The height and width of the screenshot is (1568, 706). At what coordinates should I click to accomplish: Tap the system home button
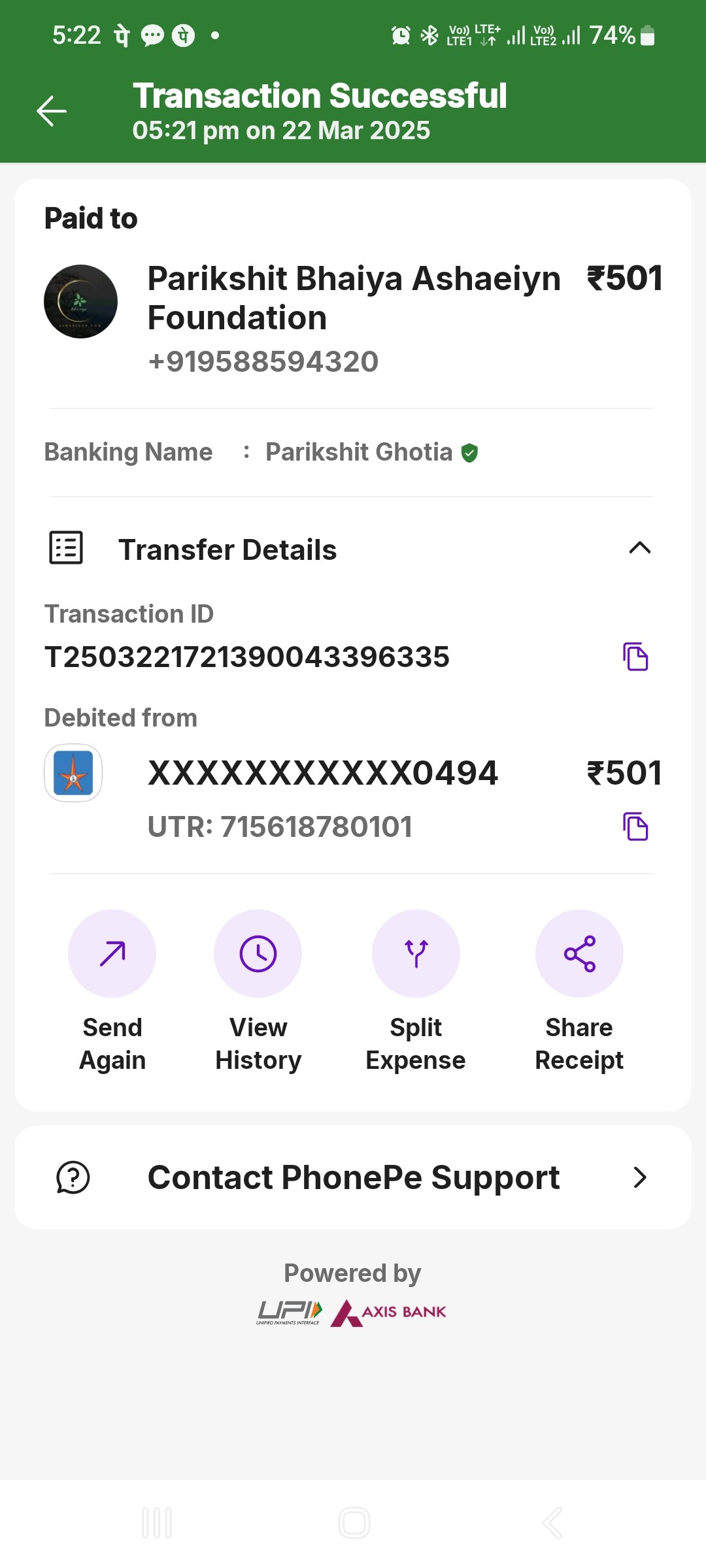[x=354, y=1523]
